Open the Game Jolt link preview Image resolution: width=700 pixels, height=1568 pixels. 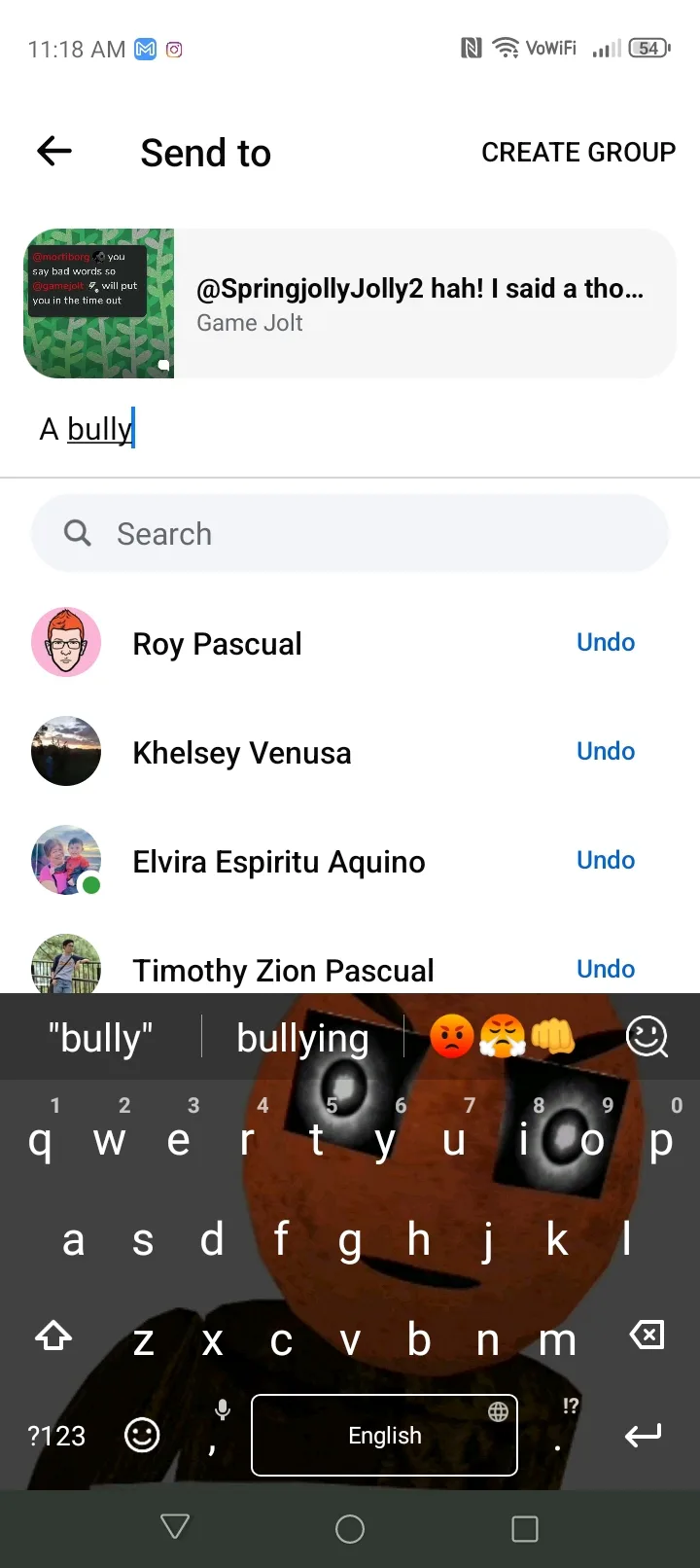coord(350,303)
